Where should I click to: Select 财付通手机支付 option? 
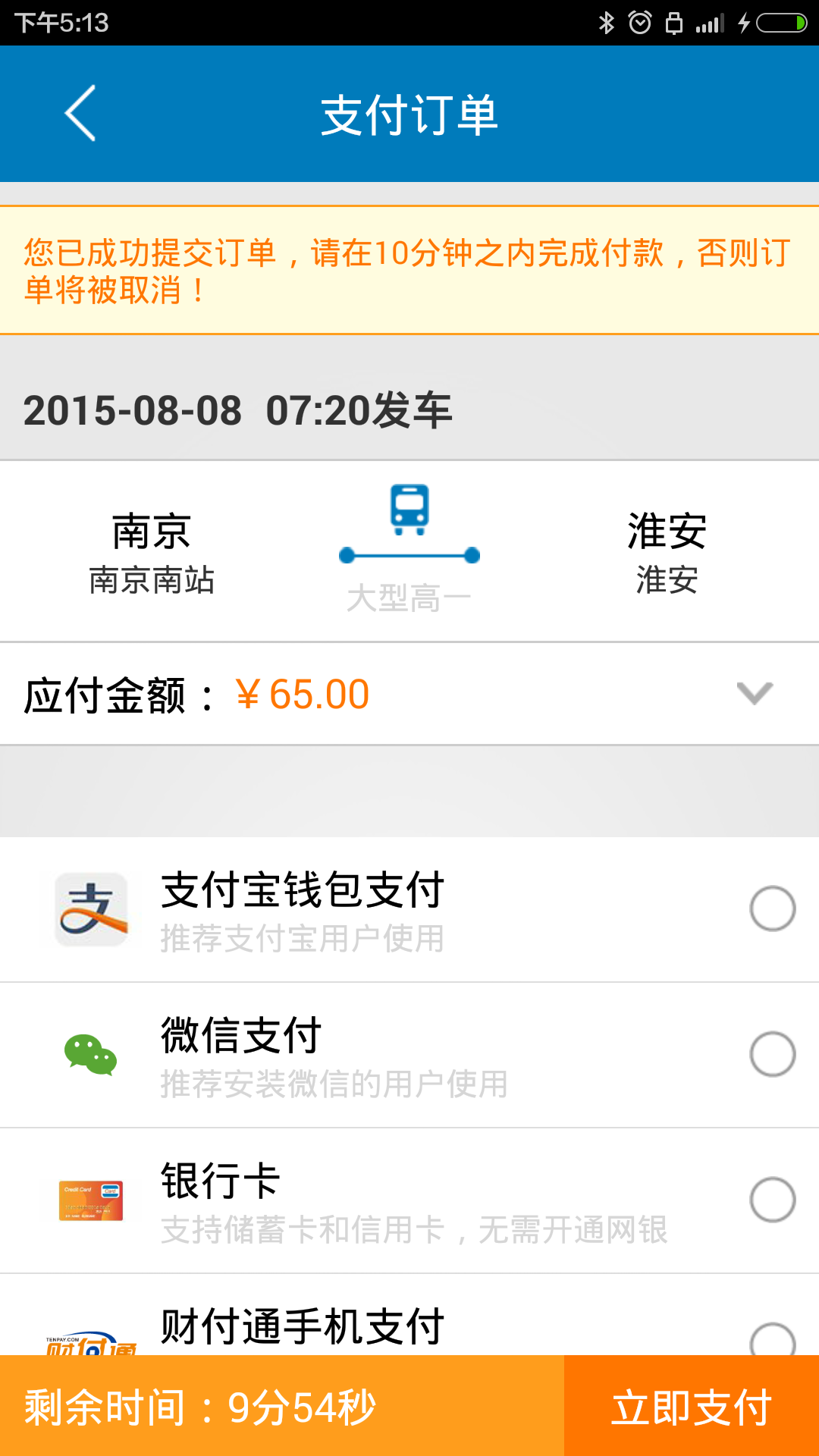(772, 1338)
